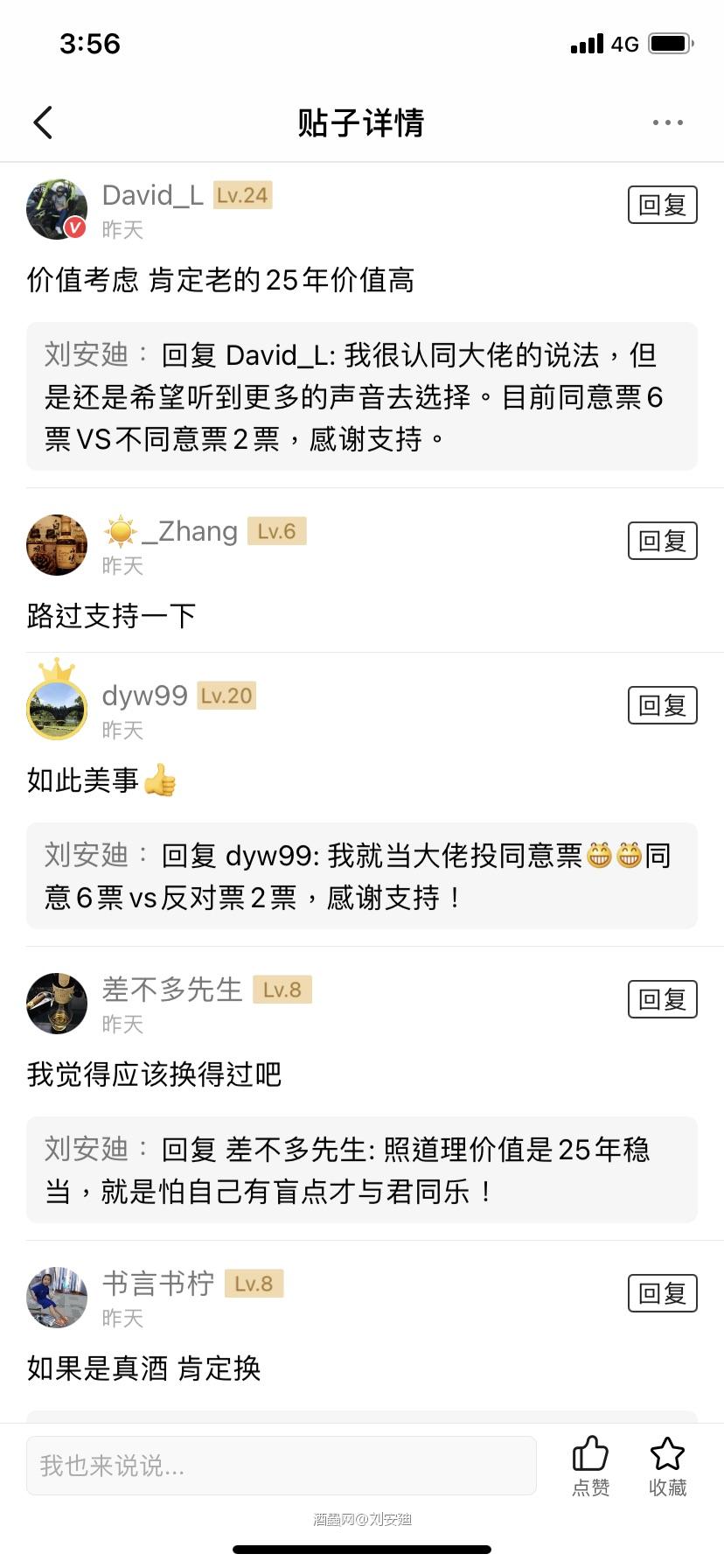Tap Lv.24 badge next to David_L
The width and height of the screenshot is (724, 1568).
click(242, 195)
